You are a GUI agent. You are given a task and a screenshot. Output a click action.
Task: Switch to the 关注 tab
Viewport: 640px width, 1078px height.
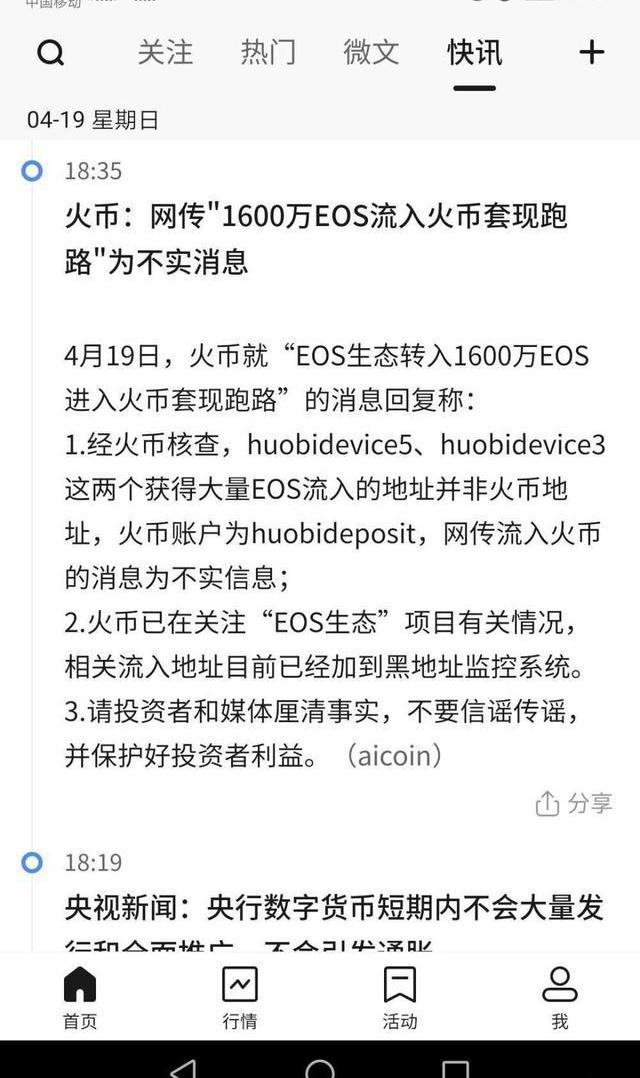click(x=165, y=52)
